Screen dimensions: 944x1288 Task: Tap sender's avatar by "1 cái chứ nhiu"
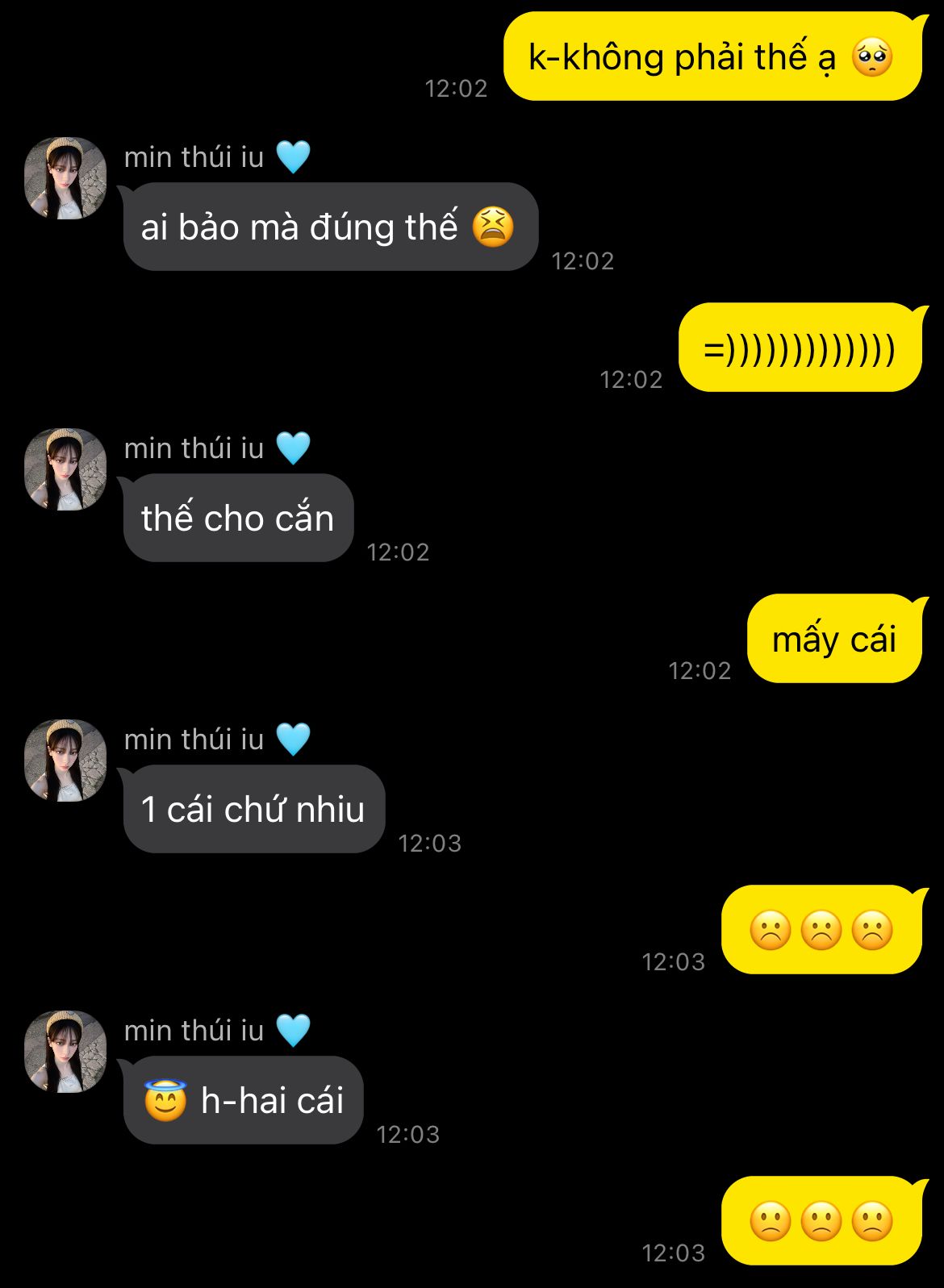click(x=65, y=761)
